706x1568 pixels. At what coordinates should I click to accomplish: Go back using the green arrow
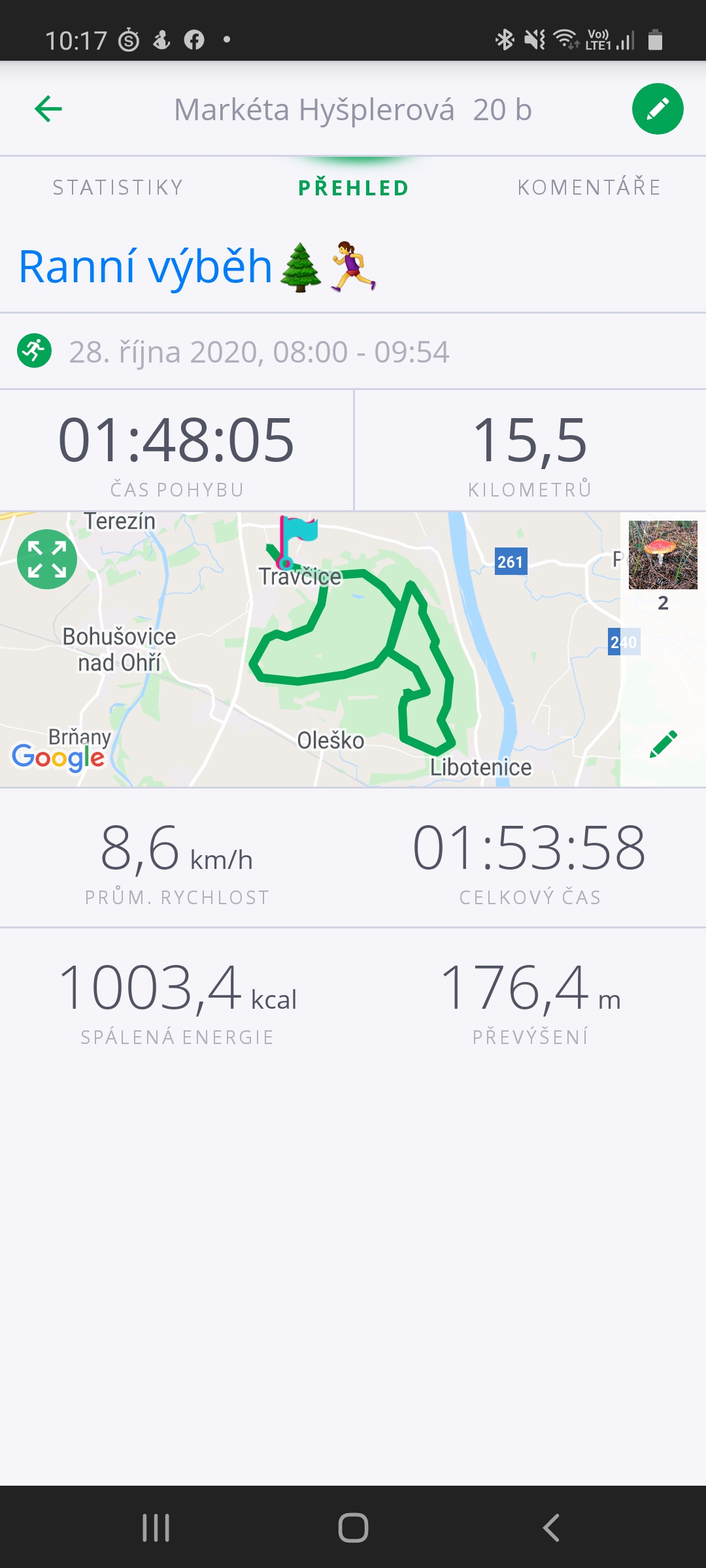click(x=48, y=108)
